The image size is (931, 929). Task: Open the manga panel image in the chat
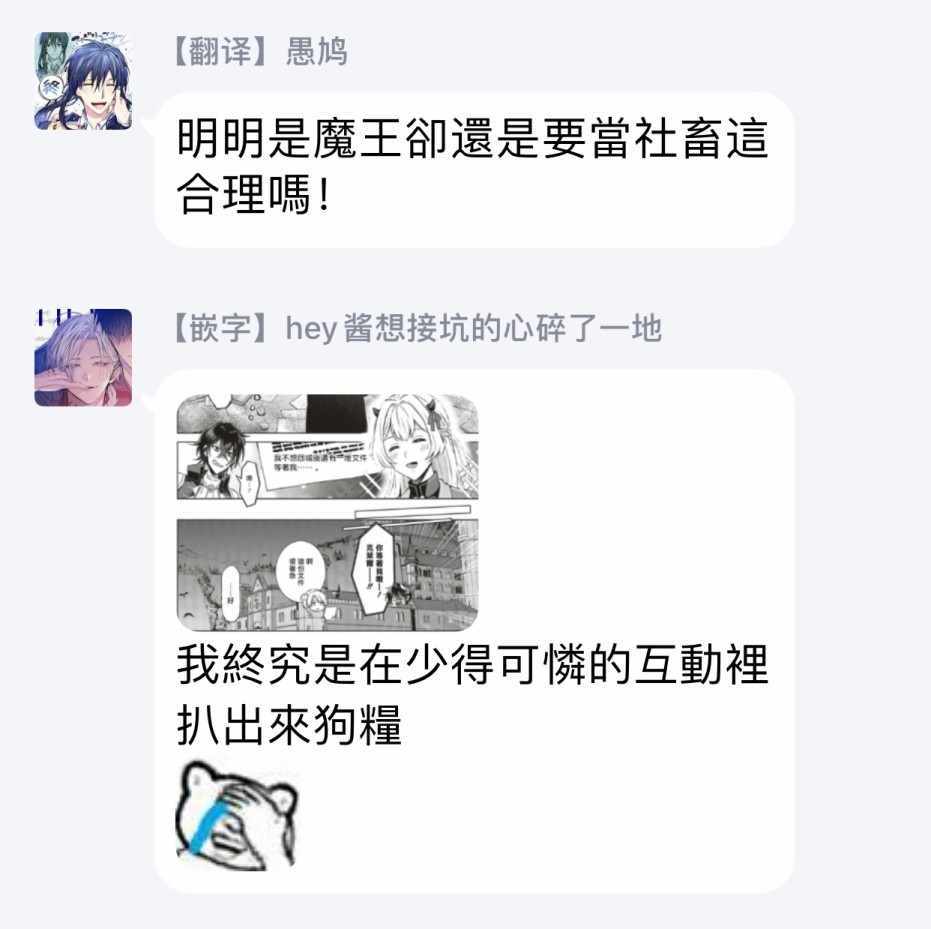coord(328,512)
